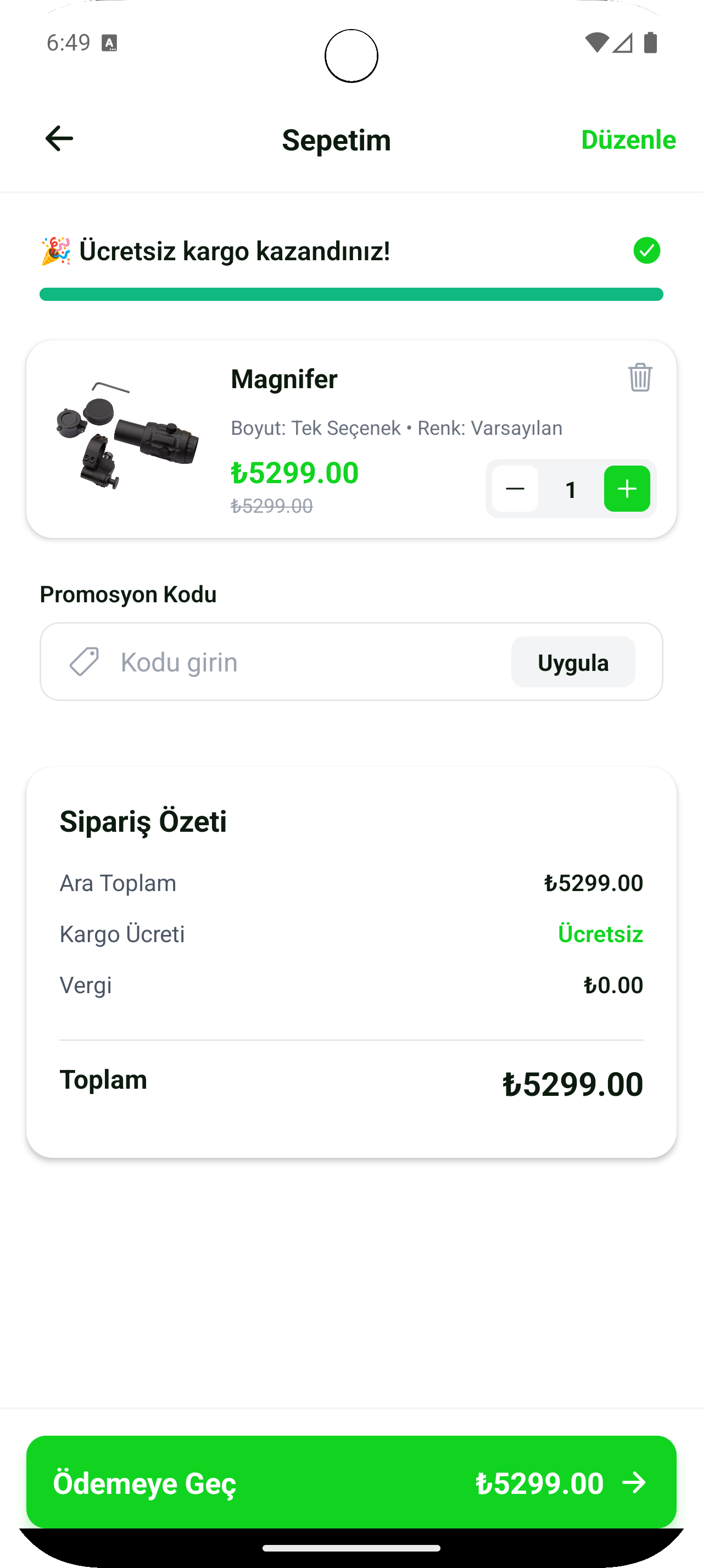Viewport: 703px width, 1568px height.
Task: Open the Sepetim screen header title
Action: tap(336, 139)
